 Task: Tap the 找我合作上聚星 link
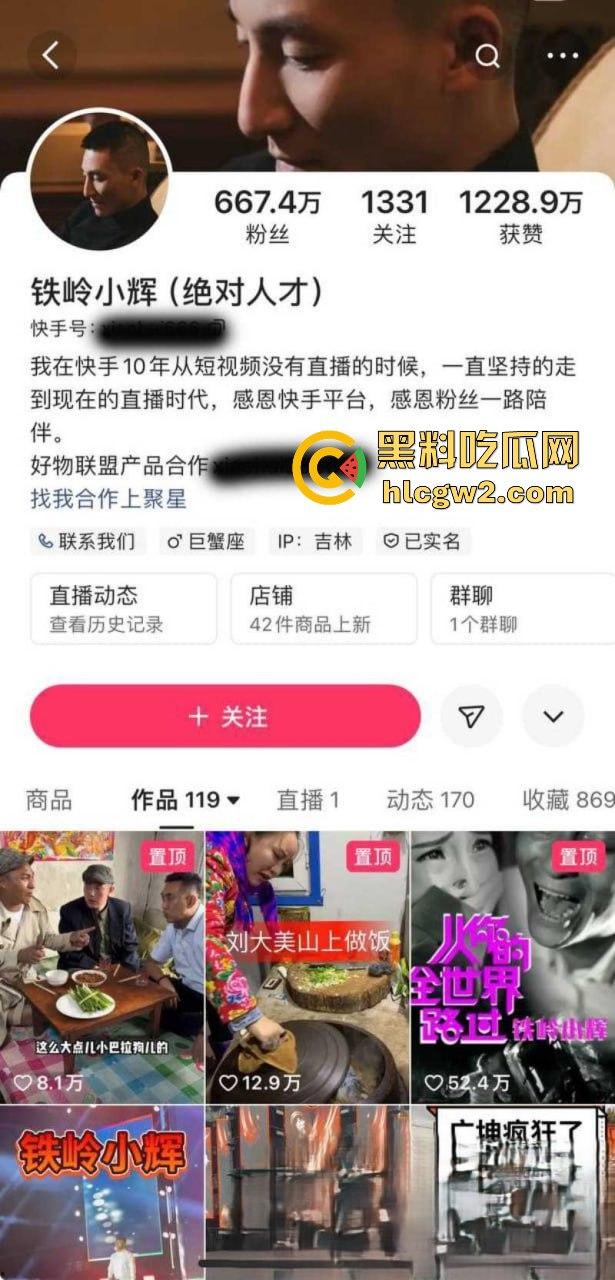(x=108, y=498)
